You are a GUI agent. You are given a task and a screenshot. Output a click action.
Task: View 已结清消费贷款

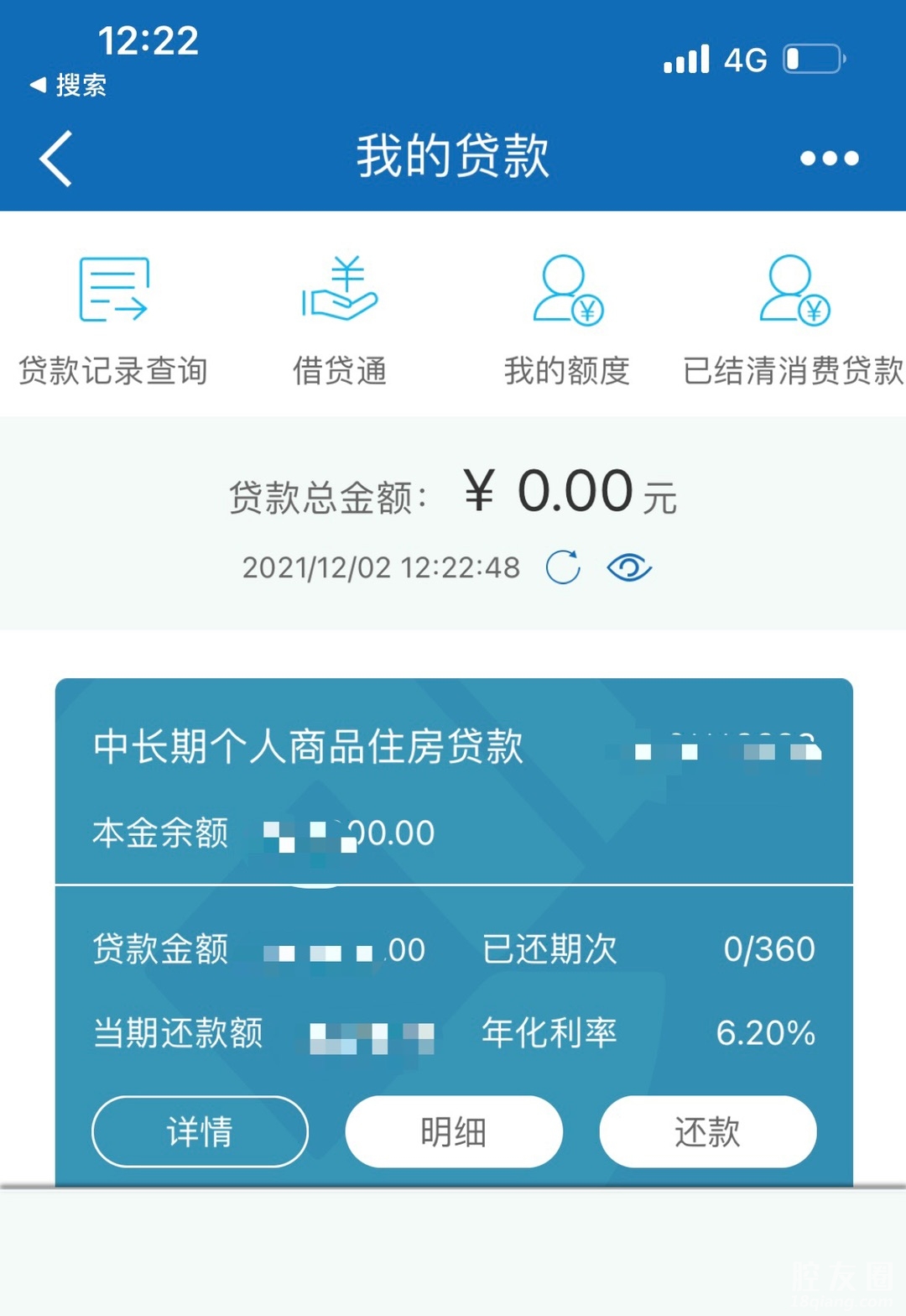pyautogui.click(x=793, y=321)
